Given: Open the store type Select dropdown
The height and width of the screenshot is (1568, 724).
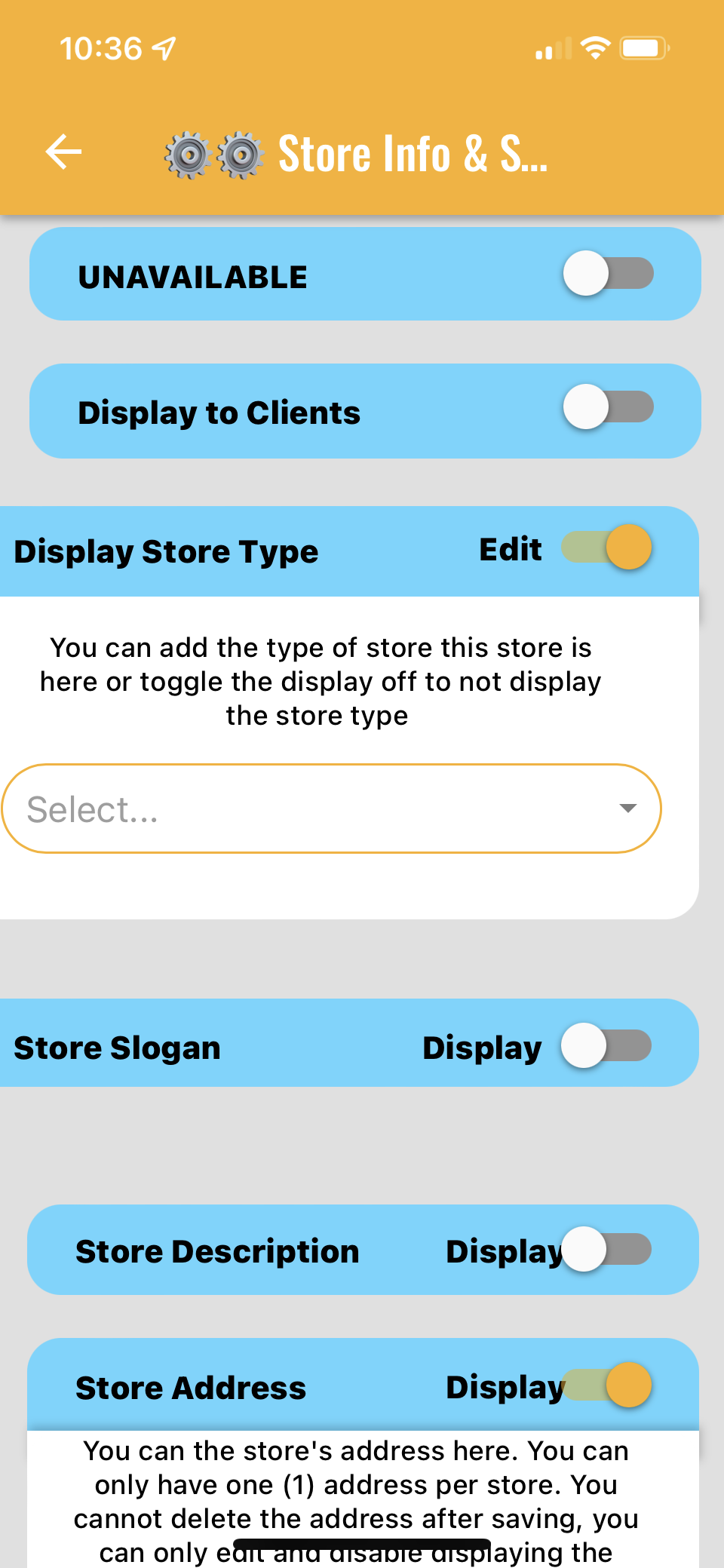Looking at the screenshot, I should click(x=332, y=809).
